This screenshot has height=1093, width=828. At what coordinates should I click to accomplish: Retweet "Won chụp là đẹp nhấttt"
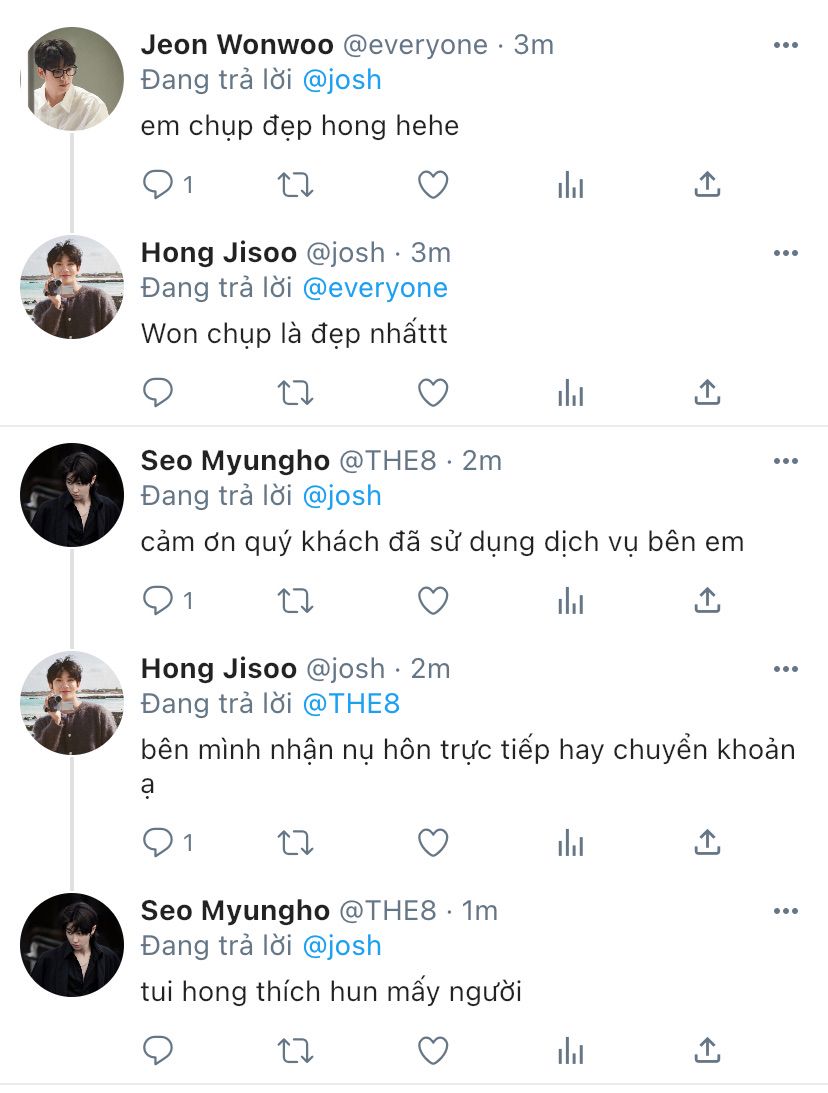click(x=296, y=392)
